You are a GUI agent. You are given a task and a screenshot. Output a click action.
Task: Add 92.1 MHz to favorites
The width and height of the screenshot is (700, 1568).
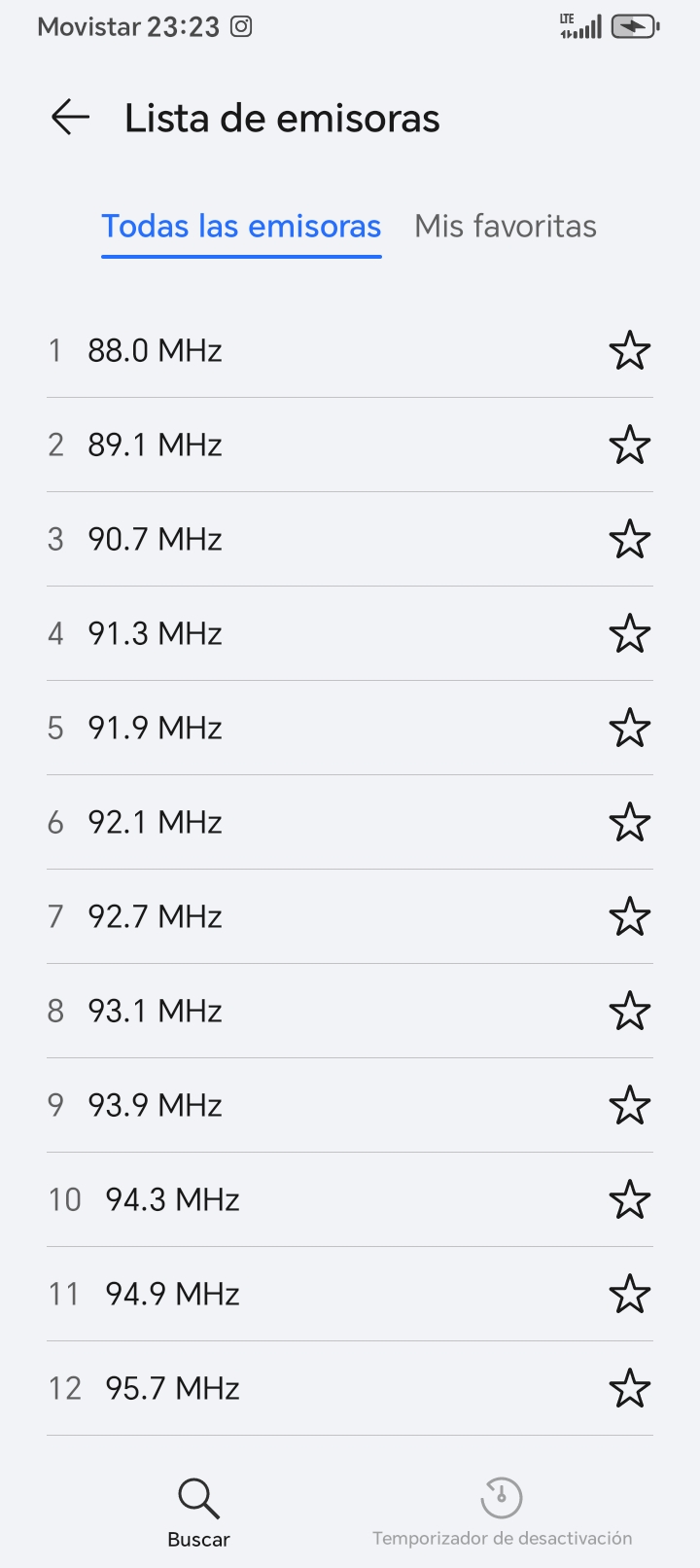click(x=629, y=822)
